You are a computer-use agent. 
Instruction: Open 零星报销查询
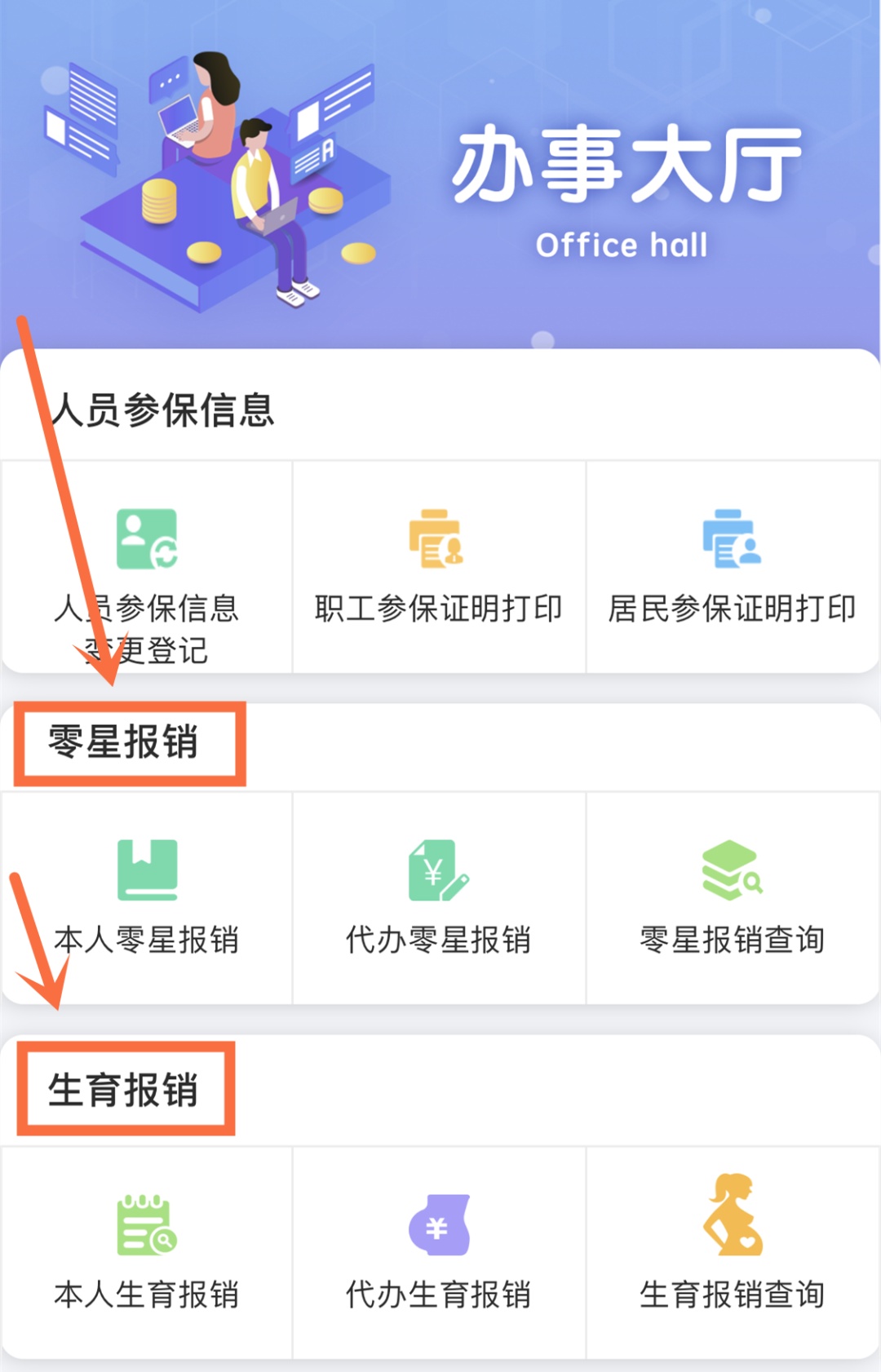coord(732,897)
